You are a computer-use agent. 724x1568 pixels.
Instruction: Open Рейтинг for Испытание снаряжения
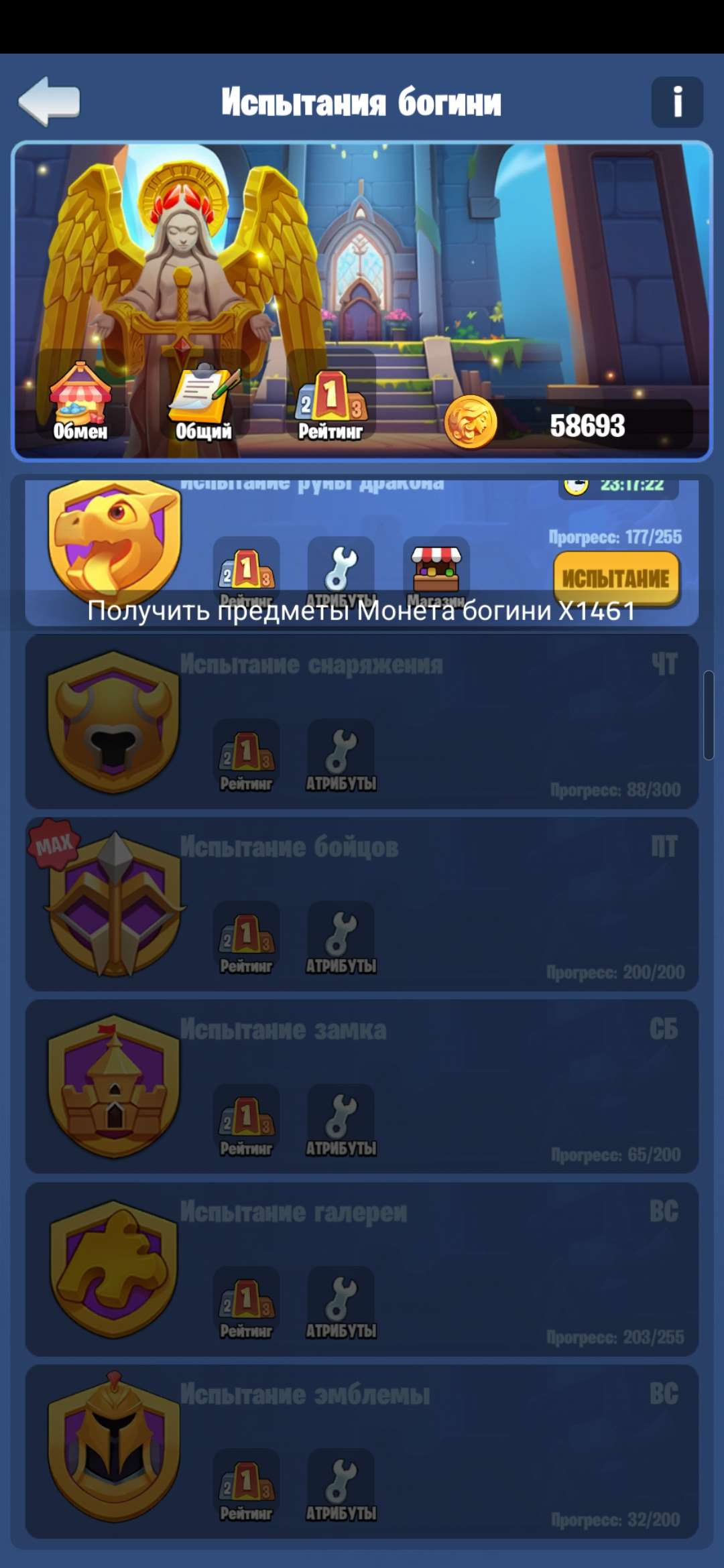pos(246,755)
